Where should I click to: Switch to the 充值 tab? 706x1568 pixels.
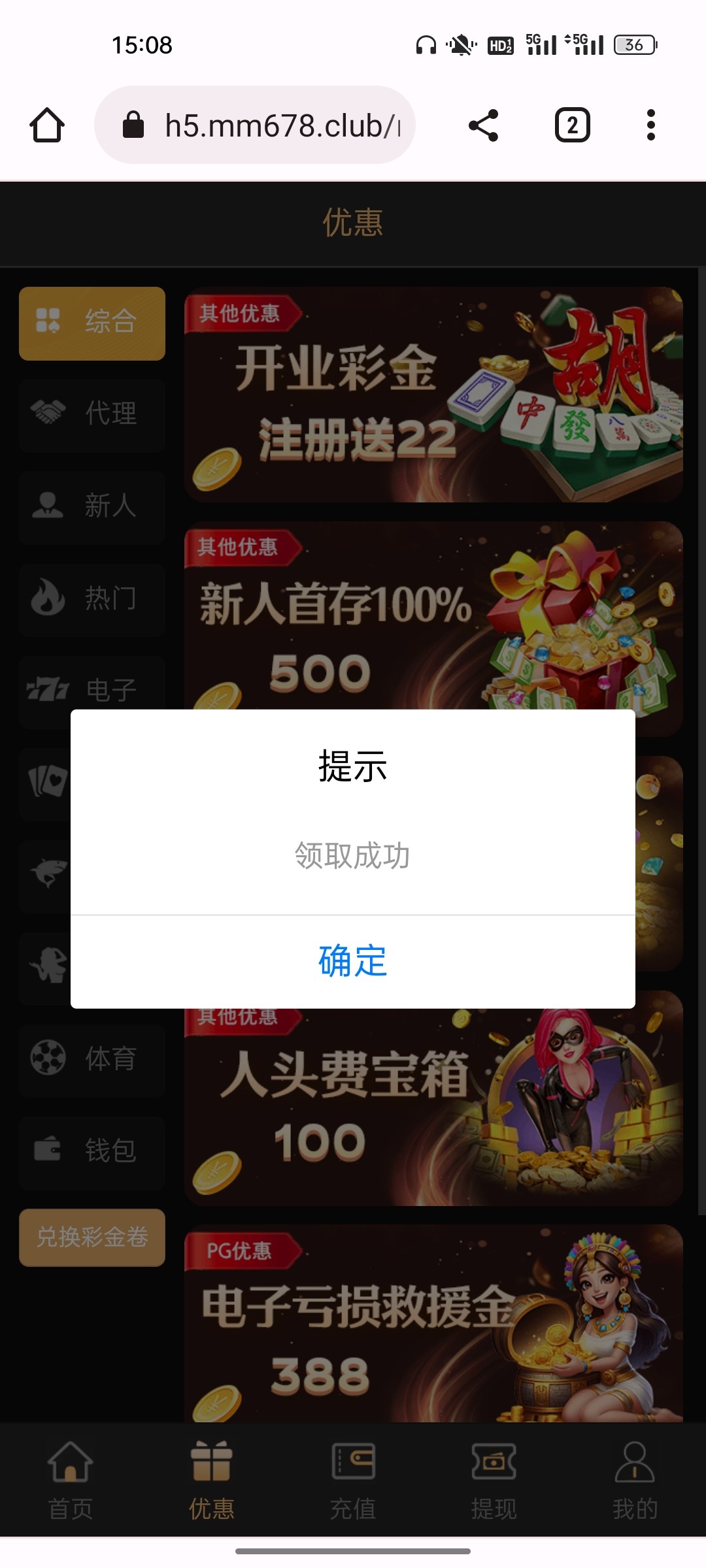point(353,1480)
